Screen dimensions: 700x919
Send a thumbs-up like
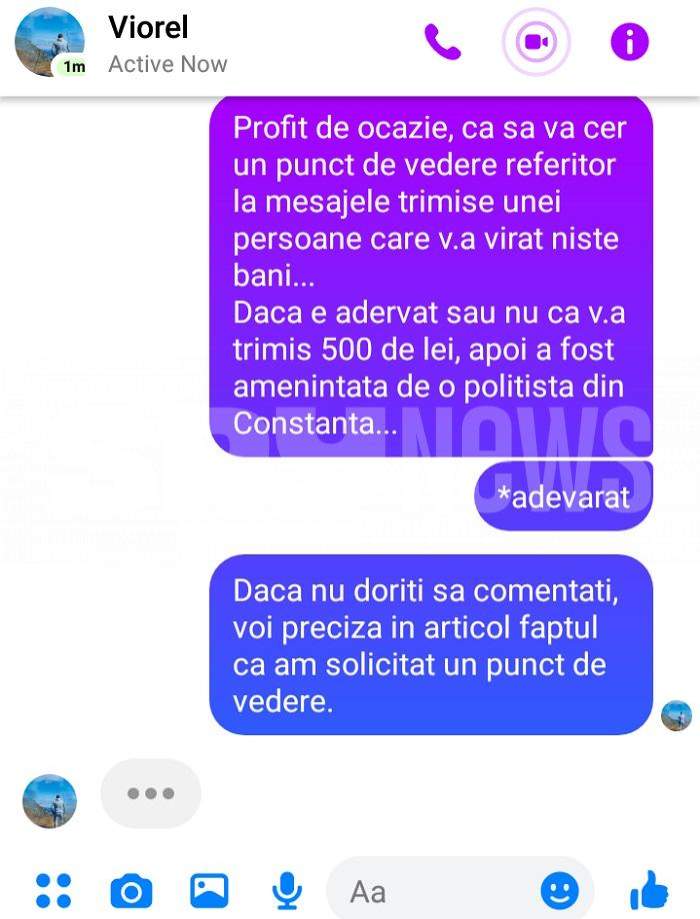click(x=649, y=888)
